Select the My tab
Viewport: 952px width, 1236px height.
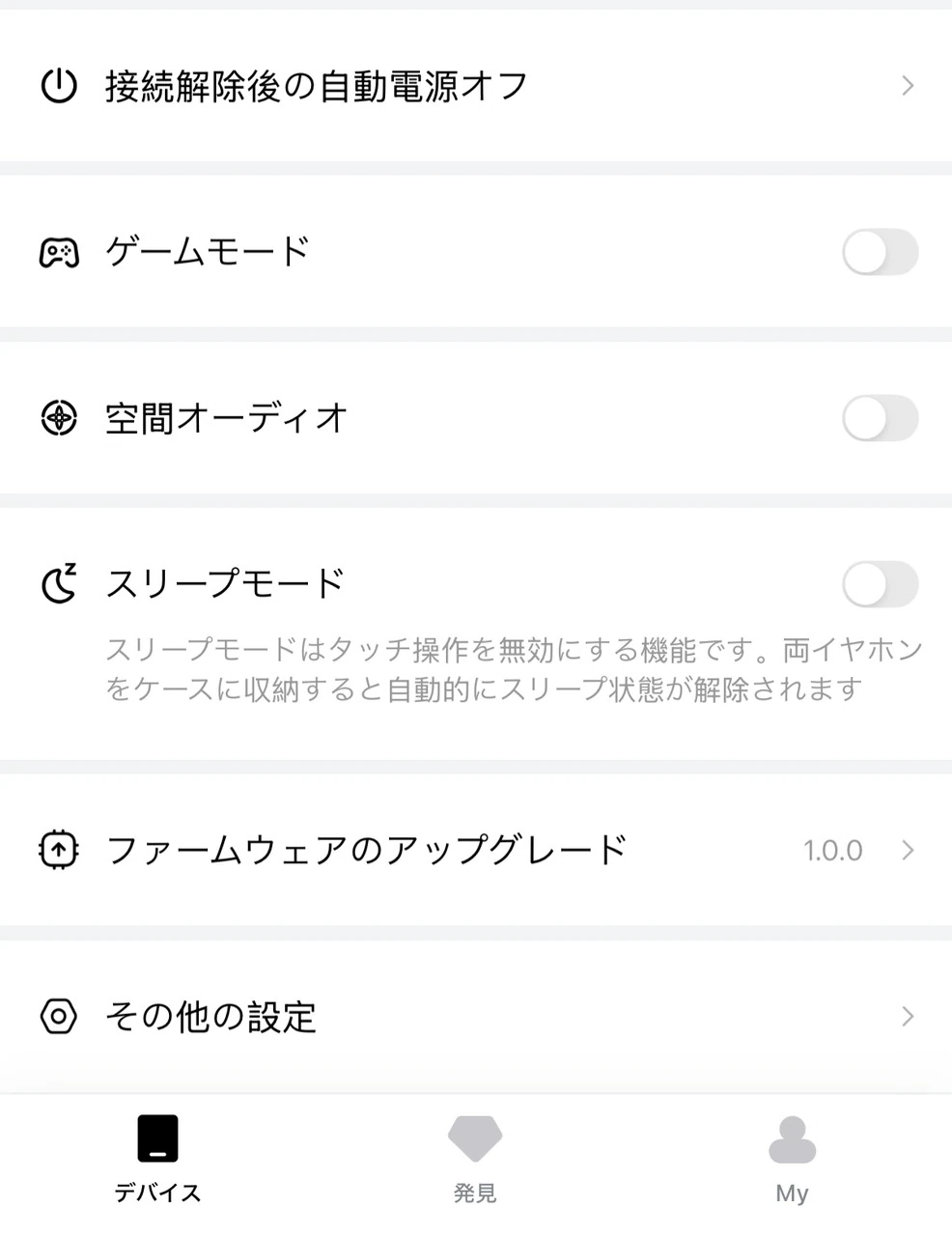point(792,1158)
